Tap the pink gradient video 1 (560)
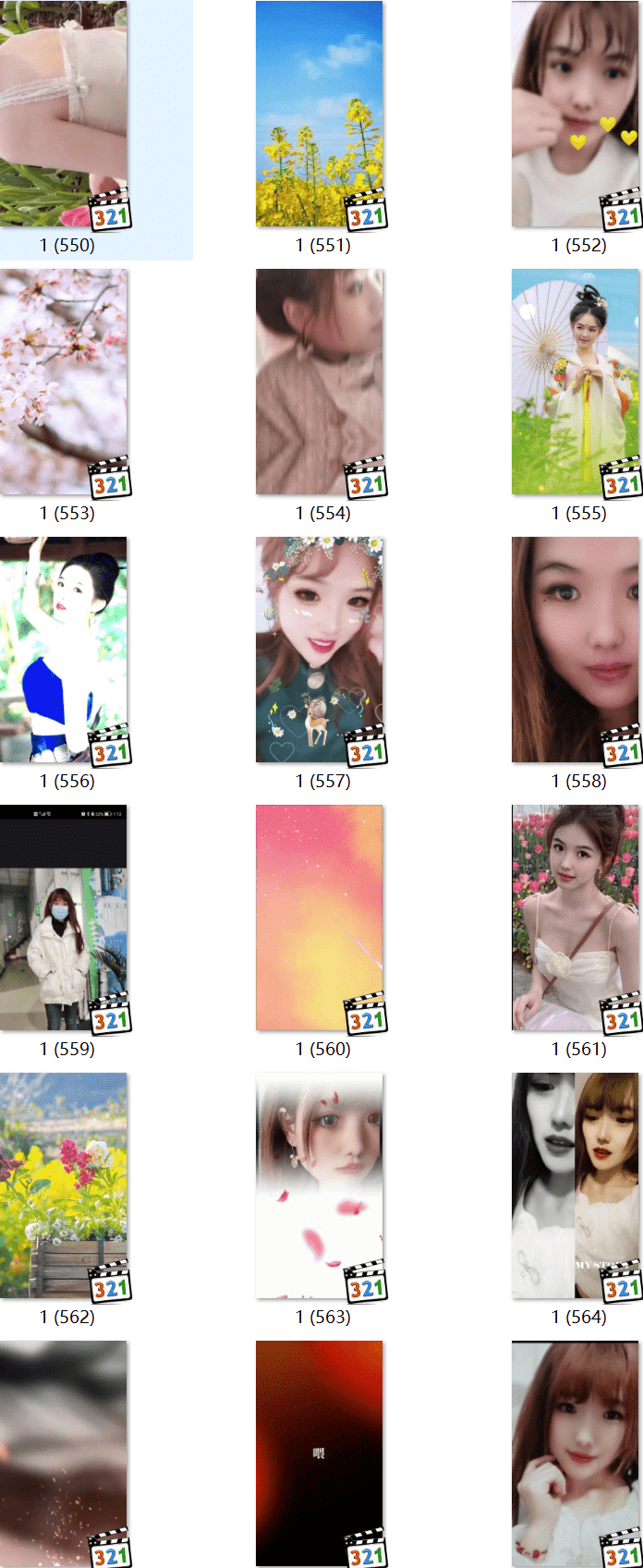The image size is (643, 1568). (x=319, y=918)
